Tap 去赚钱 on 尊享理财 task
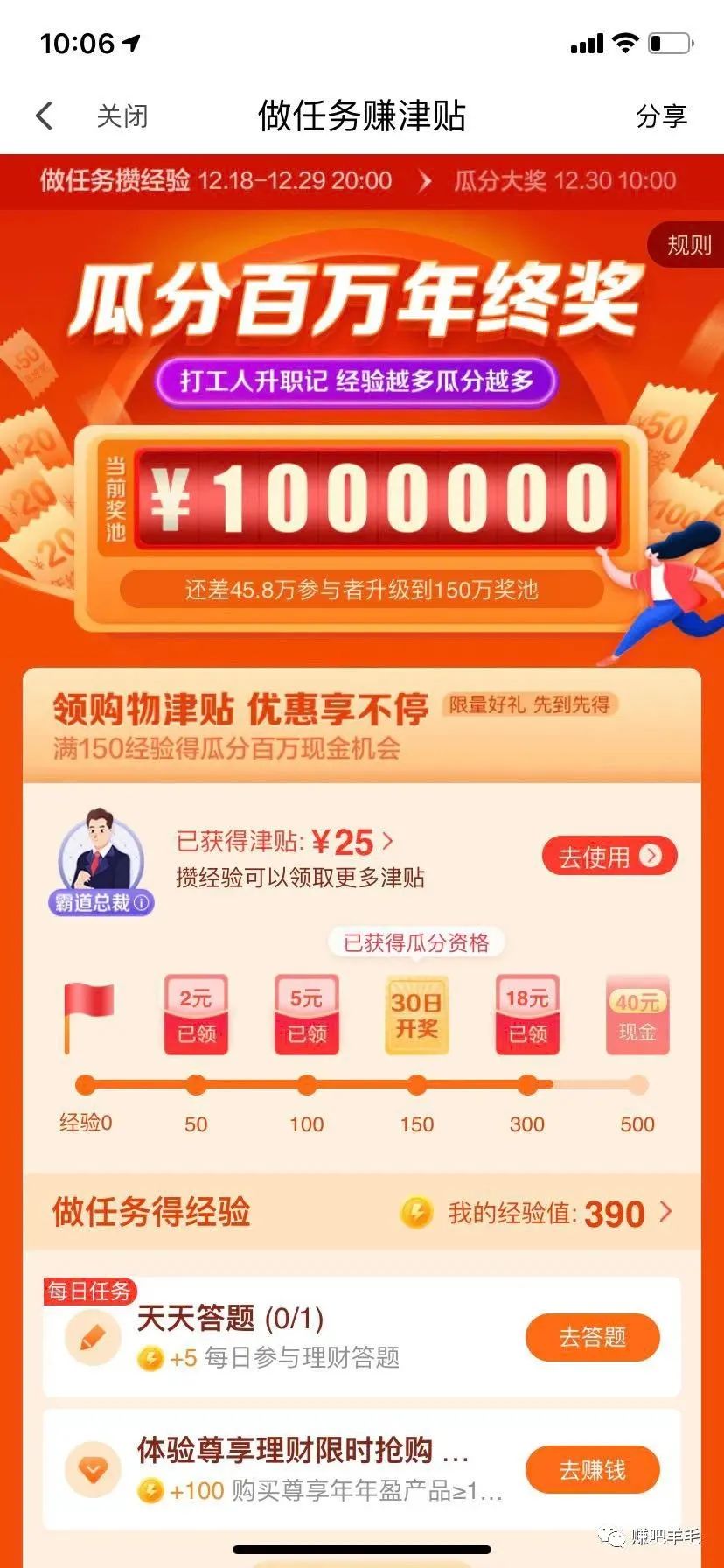Viewport: 724px width, 1568px height. coord(592,1470)
